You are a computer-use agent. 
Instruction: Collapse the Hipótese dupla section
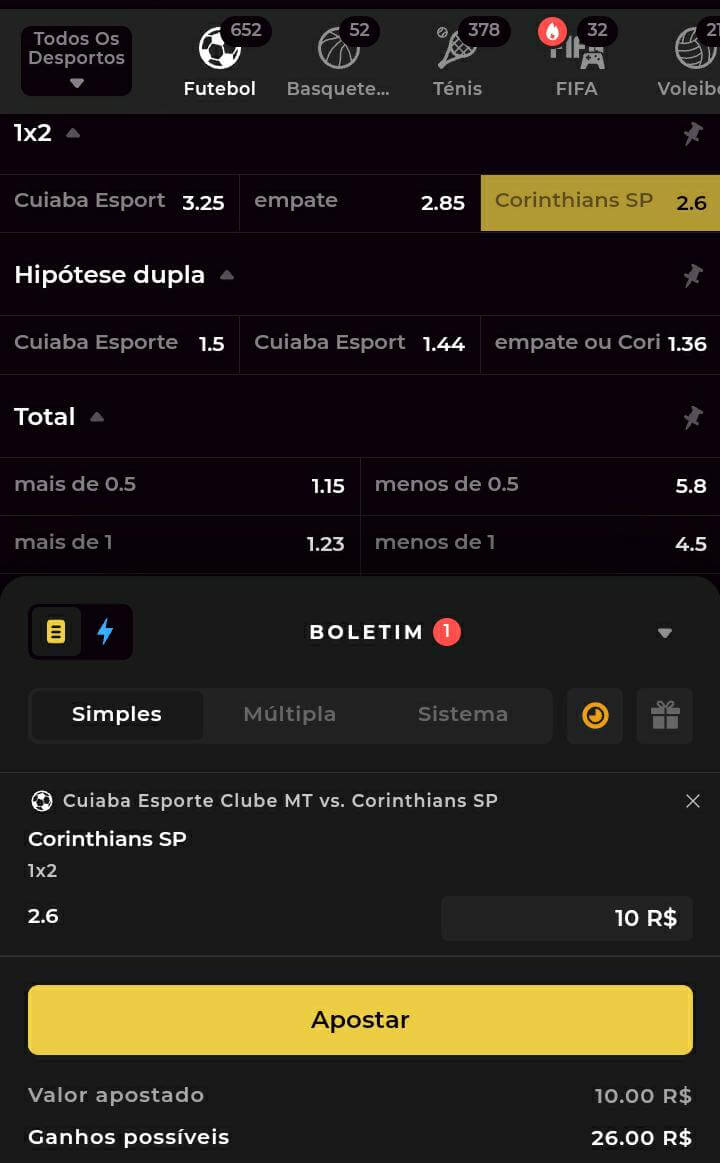[227, 275]
